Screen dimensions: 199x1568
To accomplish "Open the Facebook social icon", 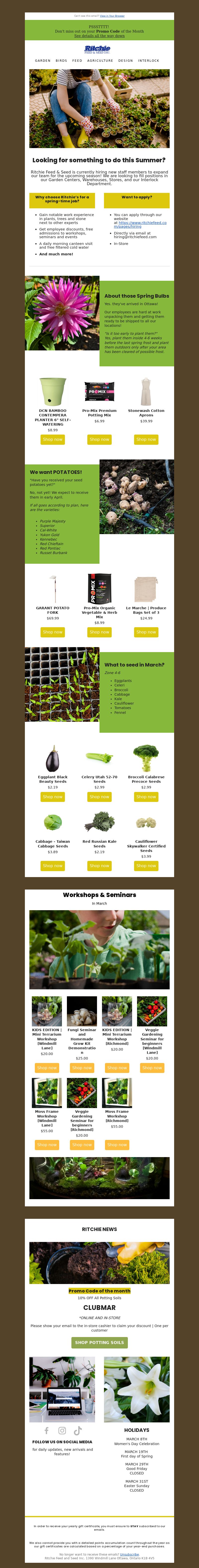I will tap(47, 1430).
